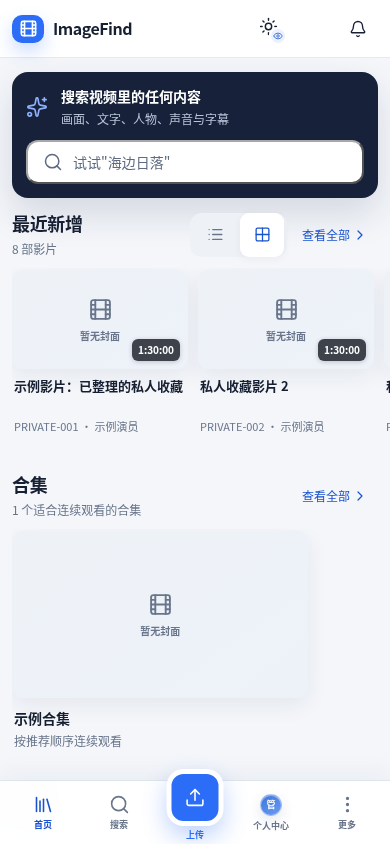The height and width of the screenshot is (844, 390).
Task: Open 查看全部 for 最近新增
Action: point(334,235)
